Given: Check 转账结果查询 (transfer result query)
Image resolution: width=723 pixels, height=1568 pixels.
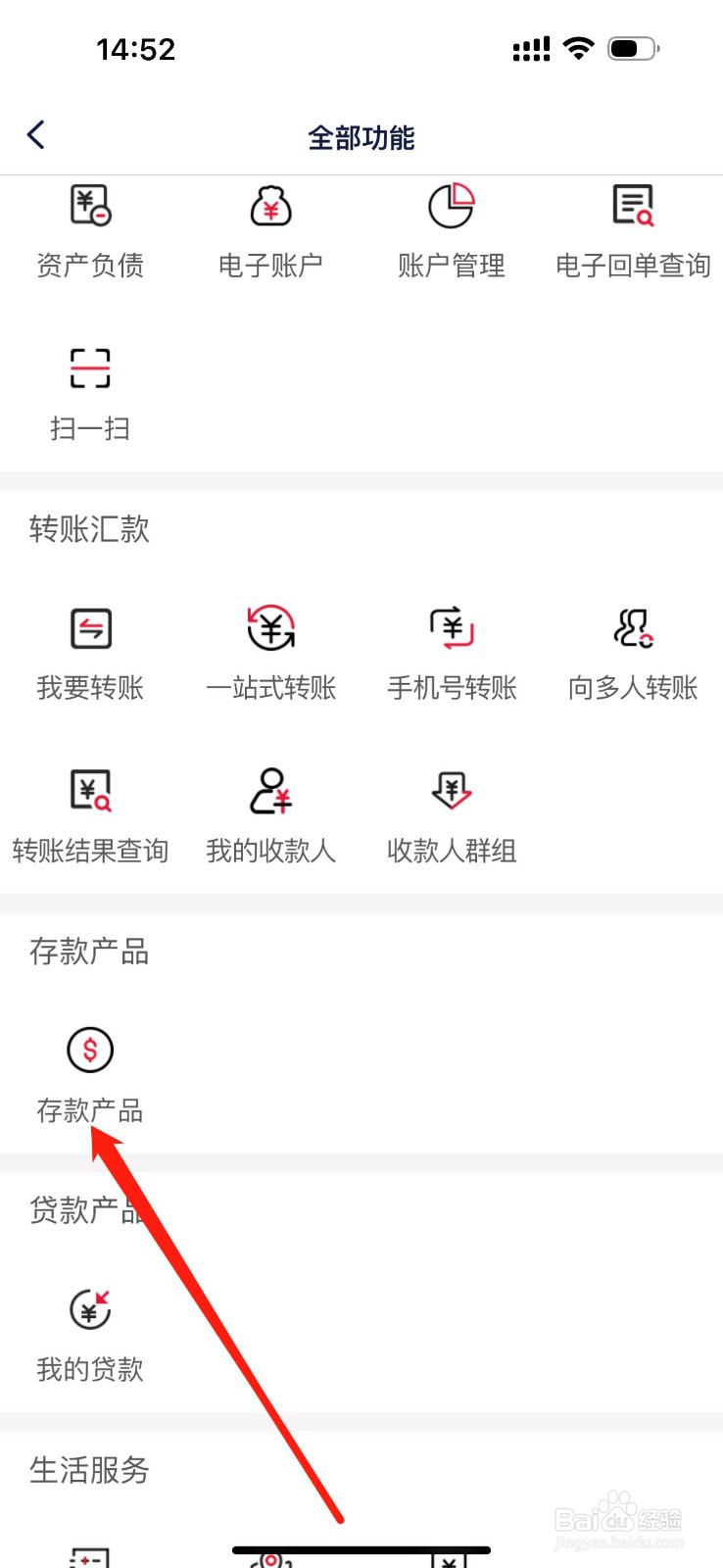Looking at the screenshot, I should click(x=90, y=817).
